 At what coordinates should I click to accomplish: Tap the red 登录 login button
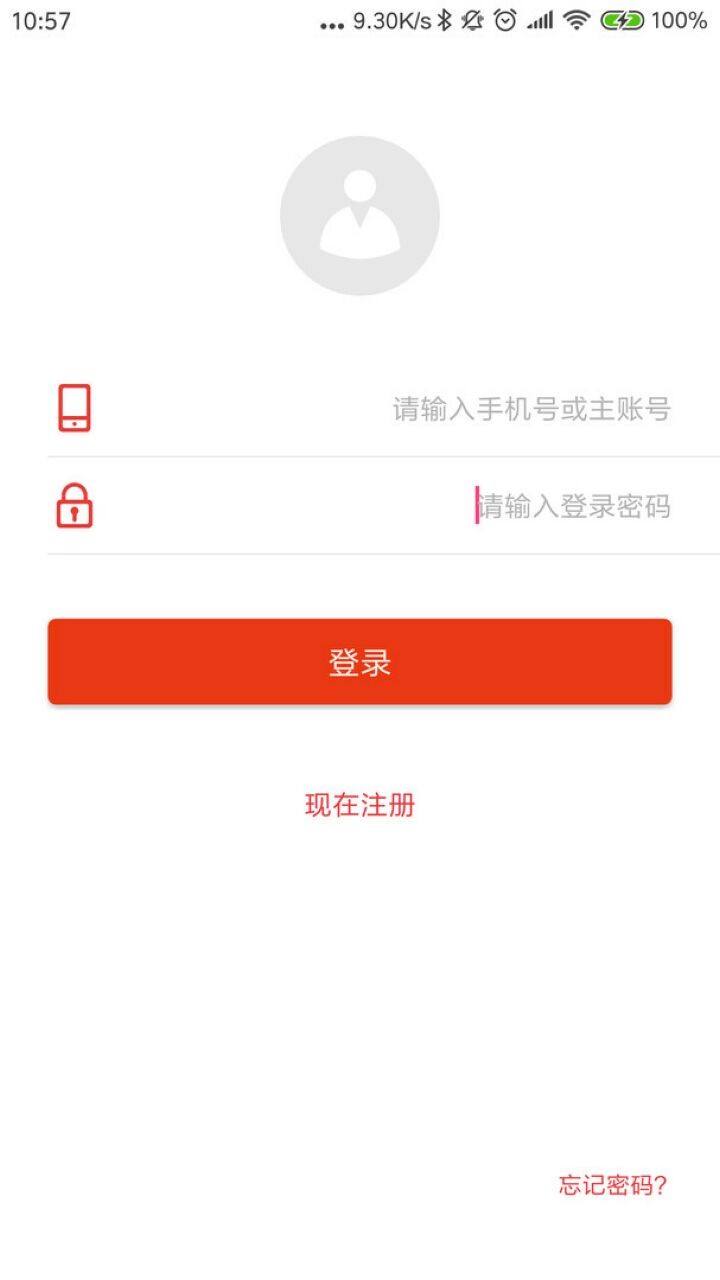pyautogui.click(x=360, y=662)
